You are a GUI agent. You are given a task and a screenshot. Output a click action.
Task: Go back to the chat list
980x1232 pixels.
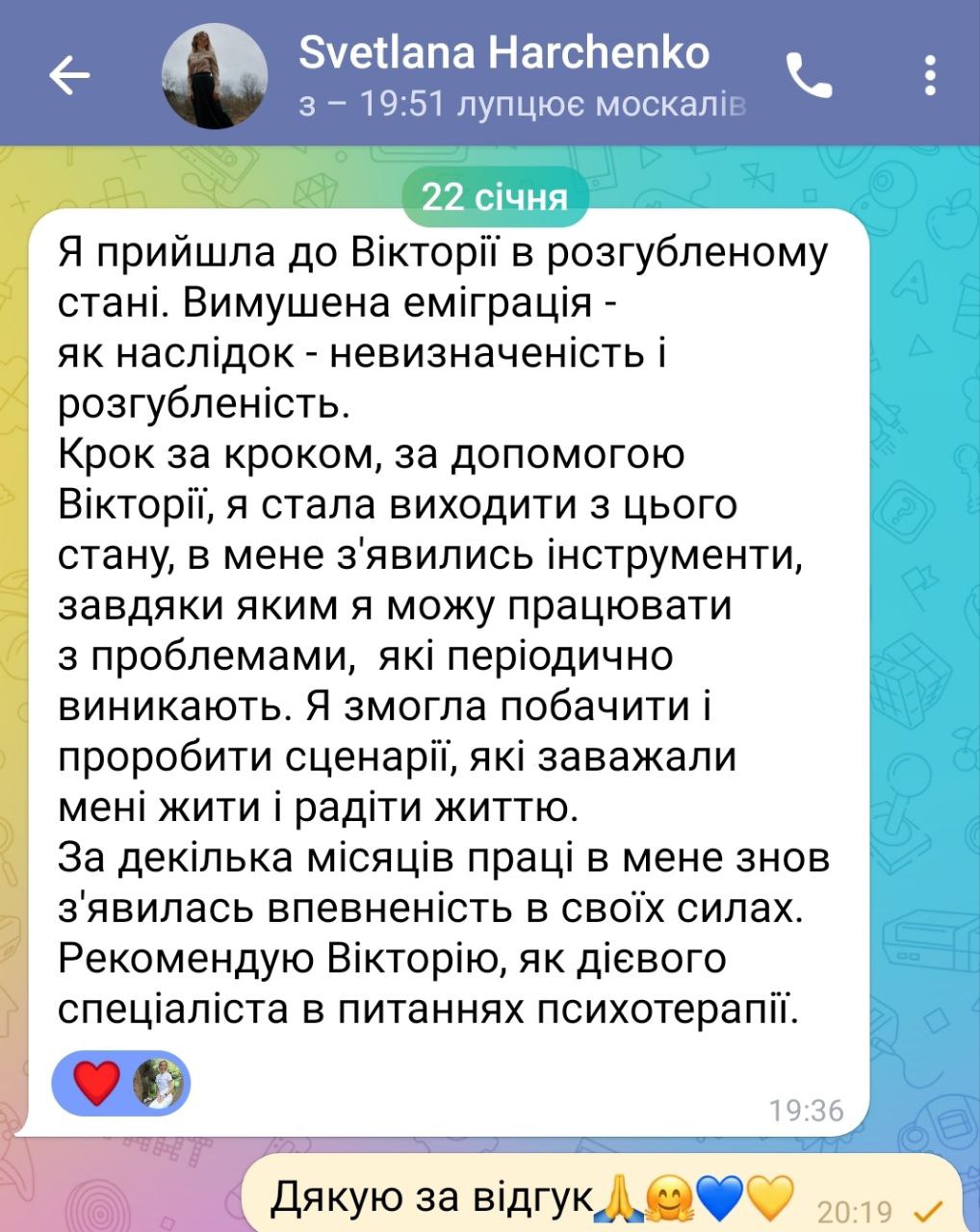pos(69,75)
